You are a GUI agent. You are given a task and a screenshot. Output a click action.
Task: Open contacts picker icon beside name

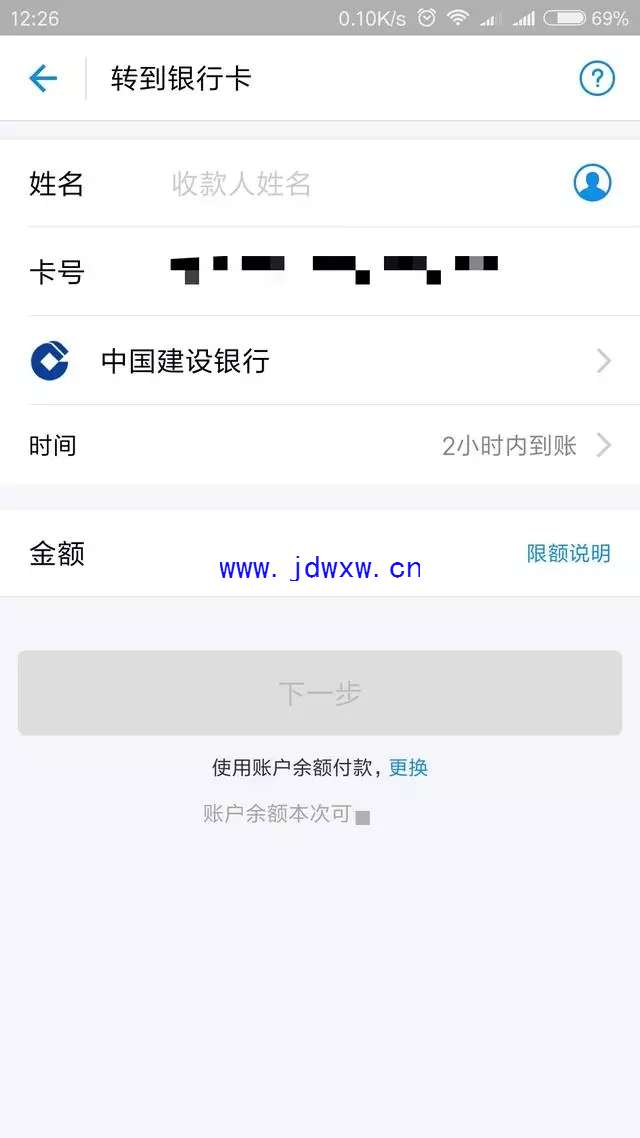coord(592,182)
